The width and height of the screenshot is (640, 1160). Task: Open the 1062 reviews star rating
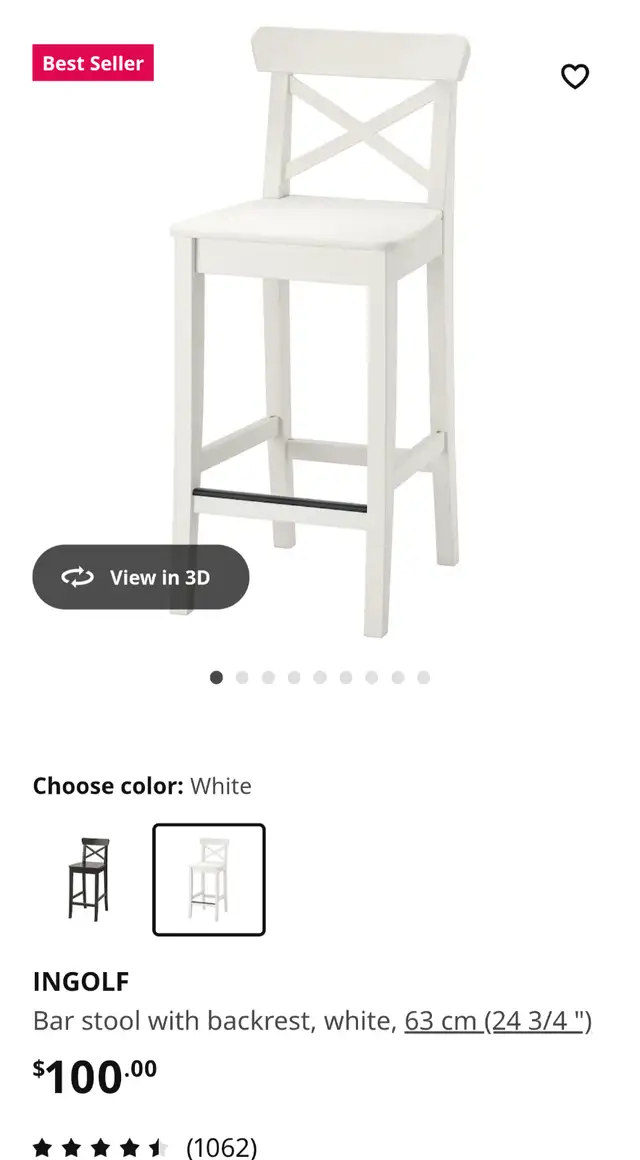pyautogui.click(x=145, y=1148)
